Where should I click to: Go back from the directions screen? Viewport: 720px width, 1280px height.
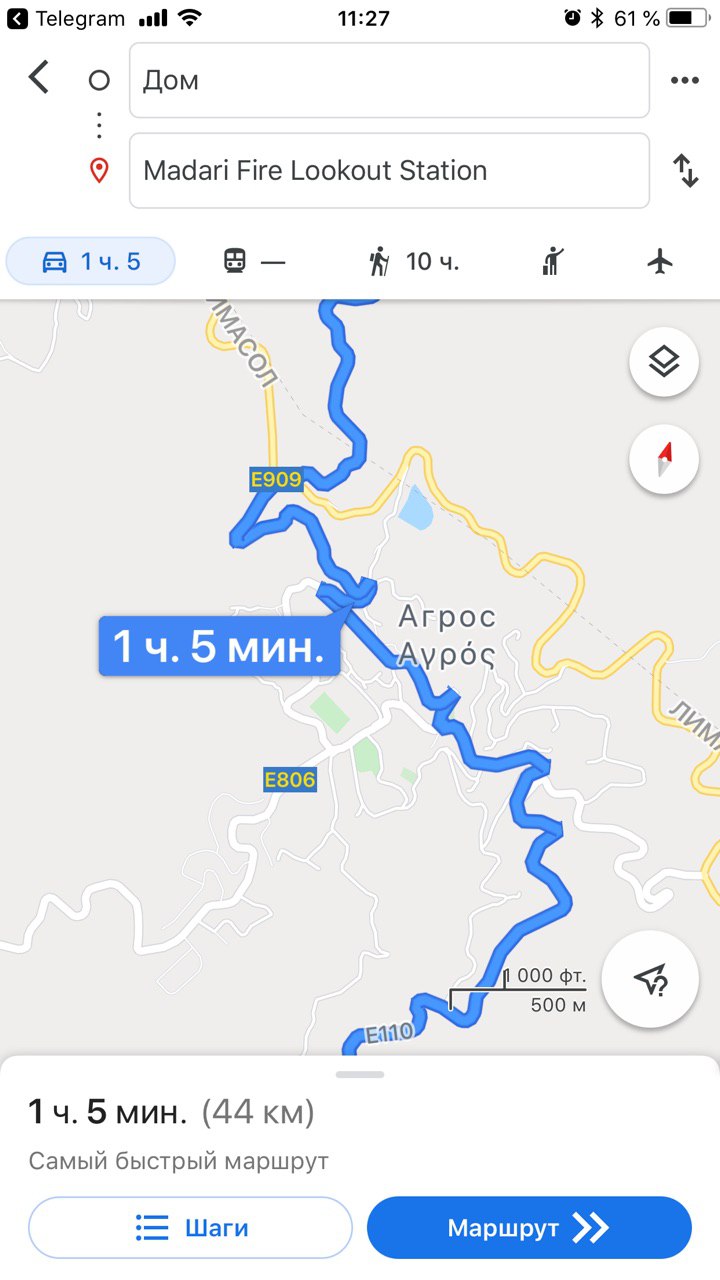pyautogui.click(x=39, y=78)
